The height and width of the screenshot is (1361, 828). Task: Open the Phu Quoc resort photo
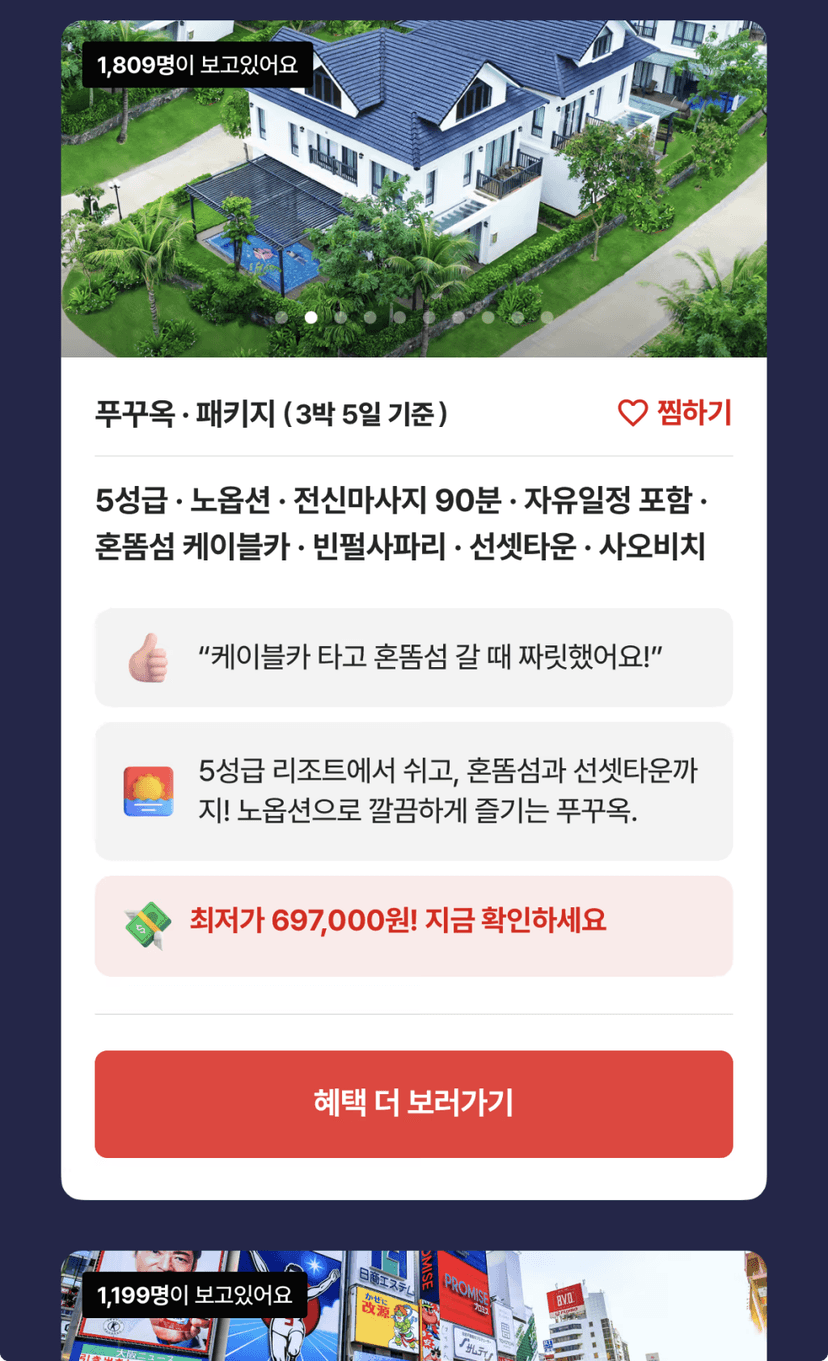tap(414, 189)
